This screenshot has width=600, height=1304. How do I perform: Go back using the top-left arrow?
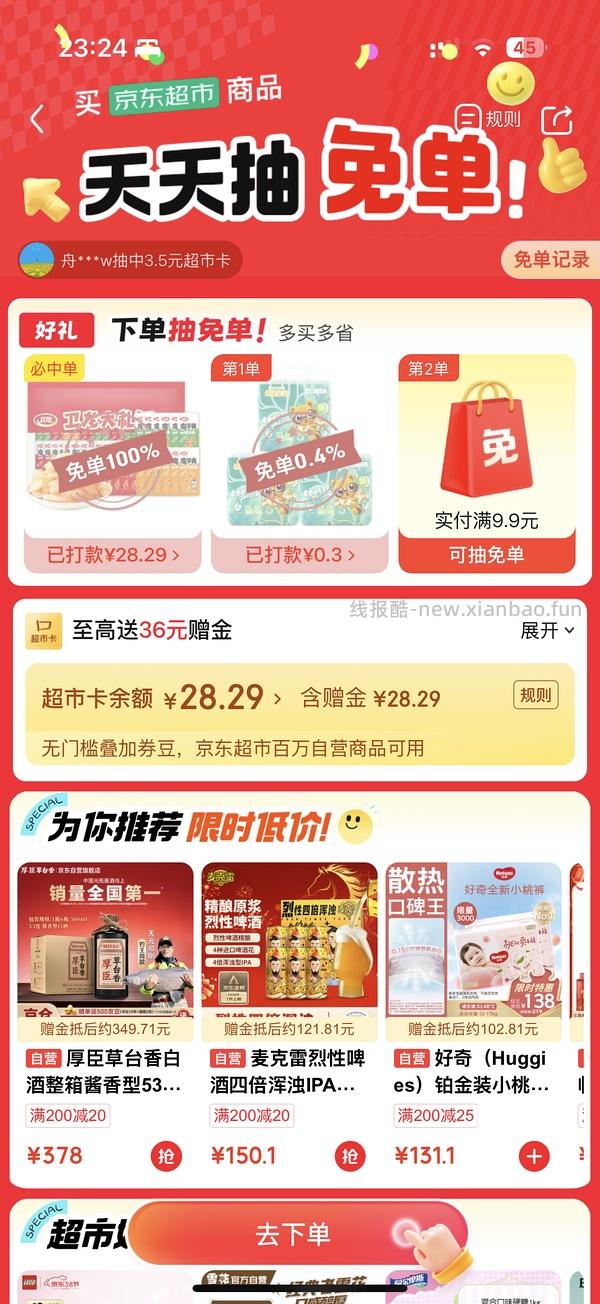(37, 120)
